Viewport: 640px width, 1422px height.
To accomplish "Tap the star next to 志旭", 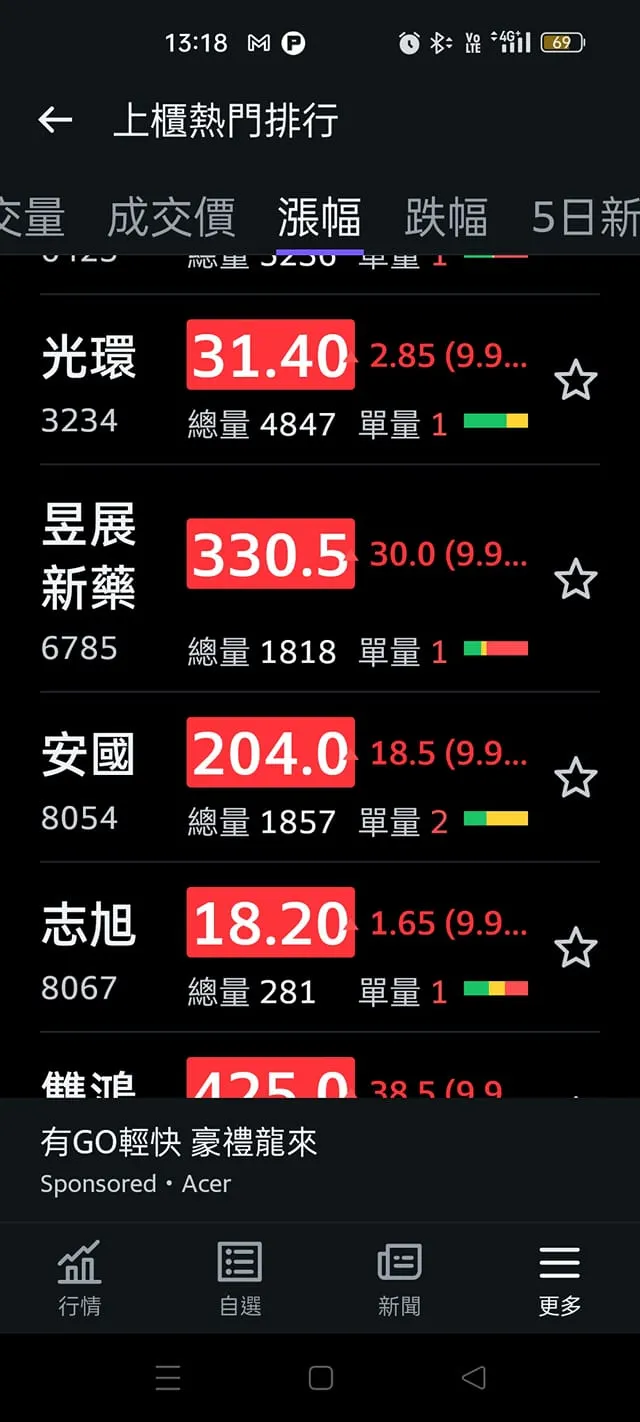I will coord(575,948).
